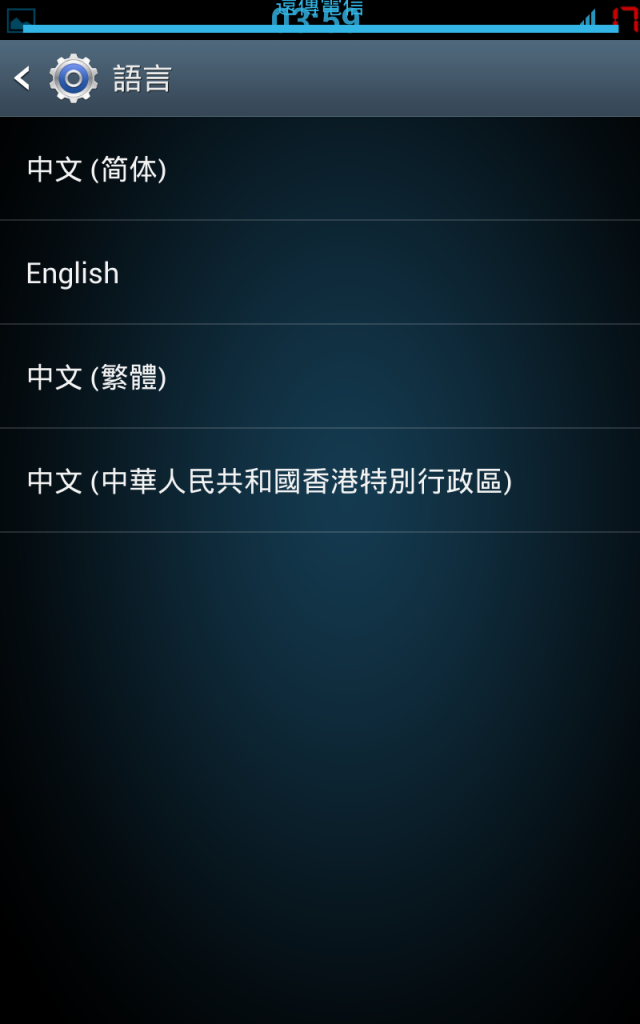Select 中文 (简体) language
This screenshot has width=640, height=1024.
[x=96, y=169]
